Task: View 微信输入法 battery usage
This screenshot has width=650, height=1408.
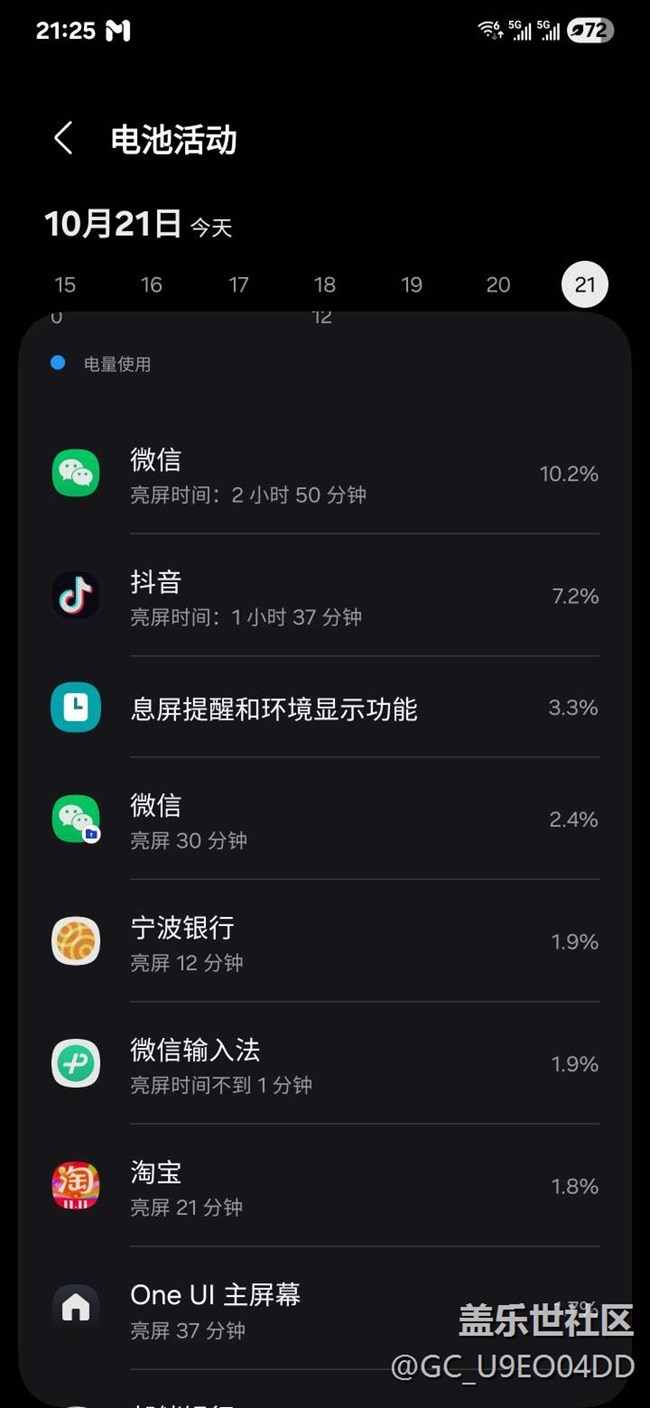Action: 325,1064
